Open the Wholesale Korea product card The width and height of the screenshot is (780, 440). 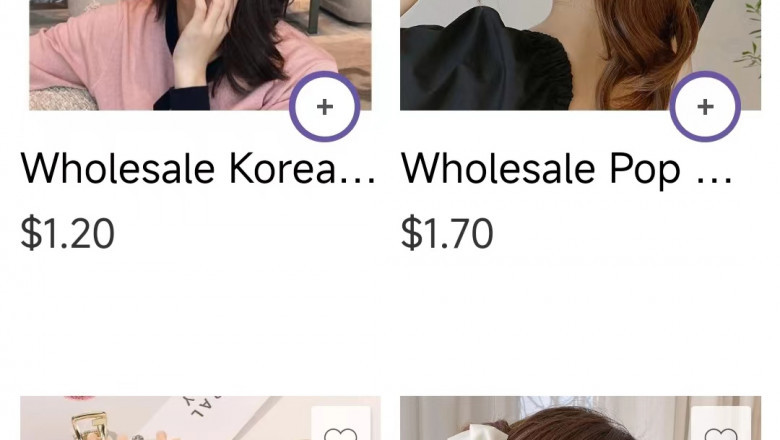198,170
